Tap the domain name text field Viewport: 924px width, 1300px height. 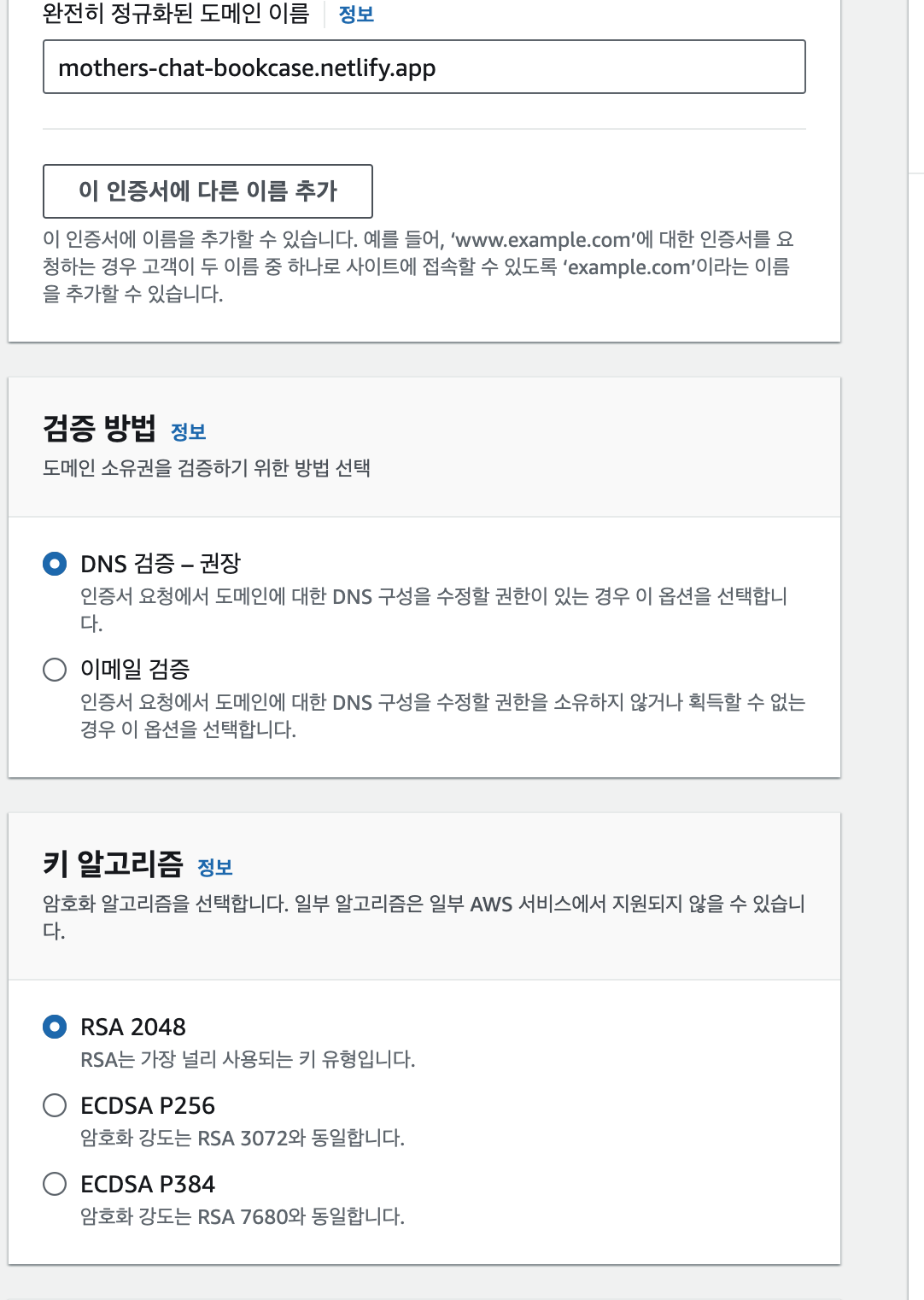click(424, 67)
